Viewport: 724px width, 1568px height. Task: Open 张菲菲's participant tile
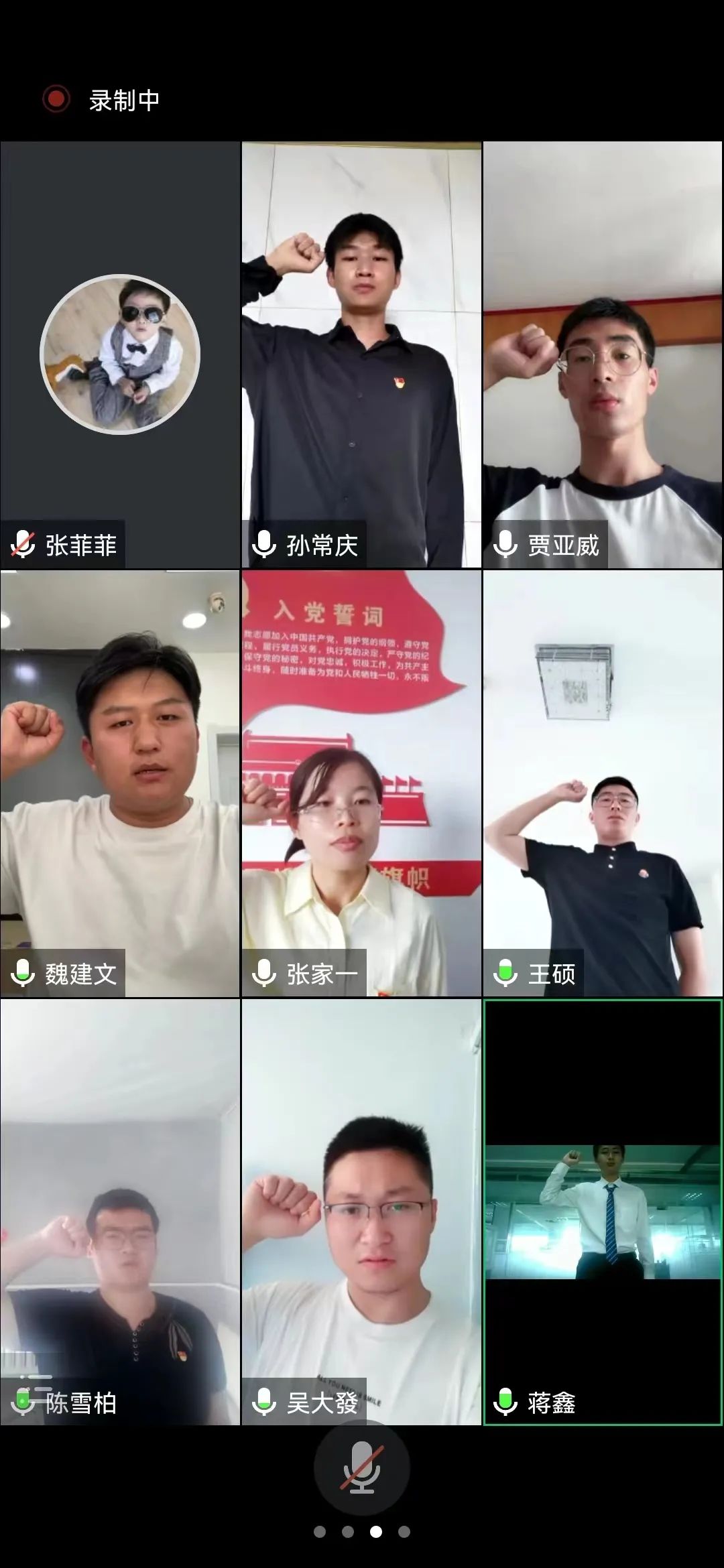tap(120, 355)
